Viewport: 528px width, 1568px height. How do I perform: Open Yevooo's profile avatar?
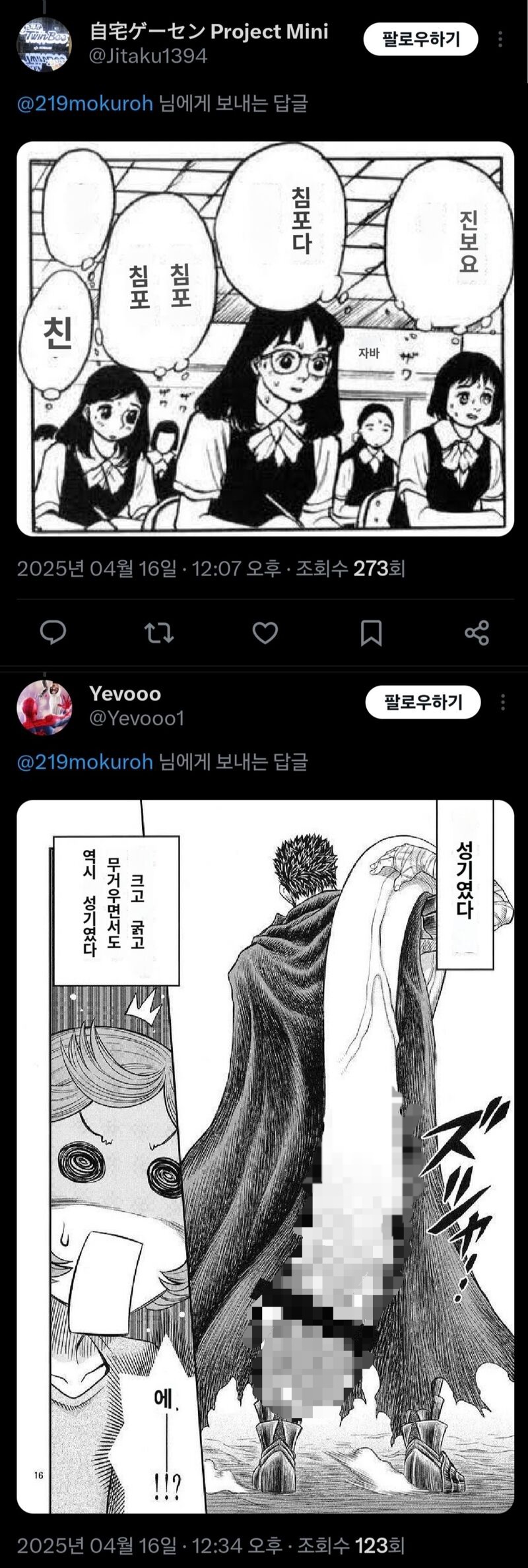pos(44,707)
